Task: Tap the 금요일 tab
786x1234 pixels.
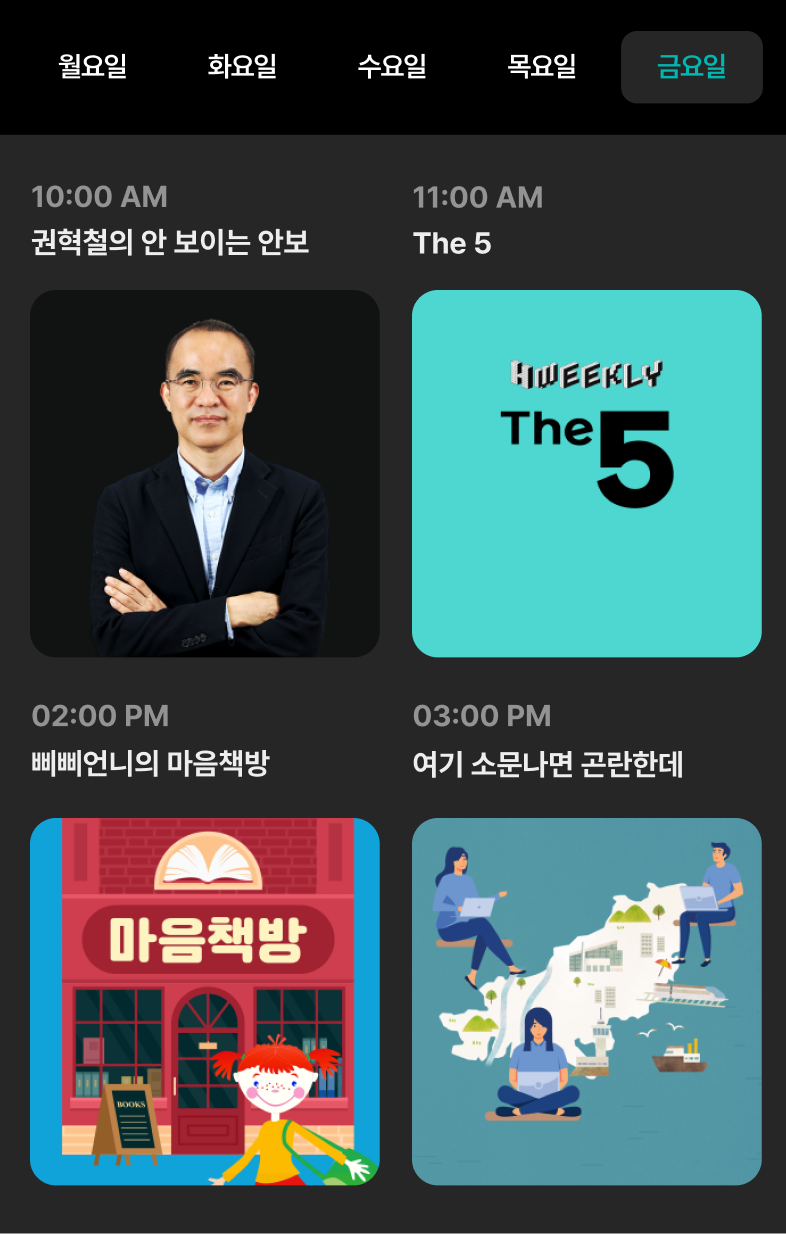Action: click(691, 67)
